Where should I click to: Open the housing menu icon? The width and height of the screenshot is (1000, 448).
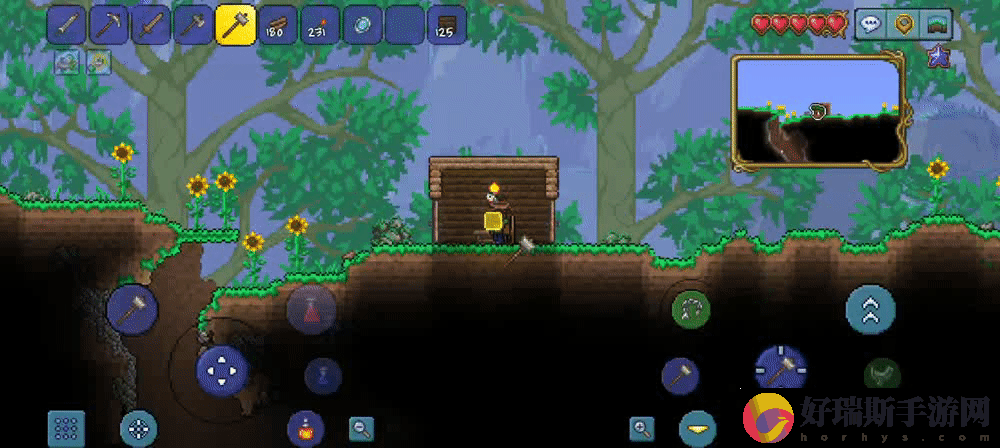click(937, 25)
